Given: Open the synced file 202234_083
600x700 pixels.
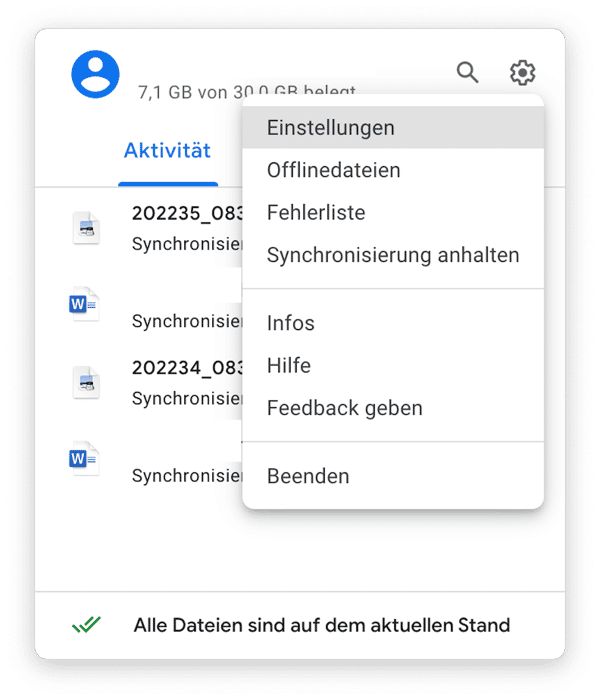Looking at the screenshot, I should pyautogui.click(x=185, y=368).
